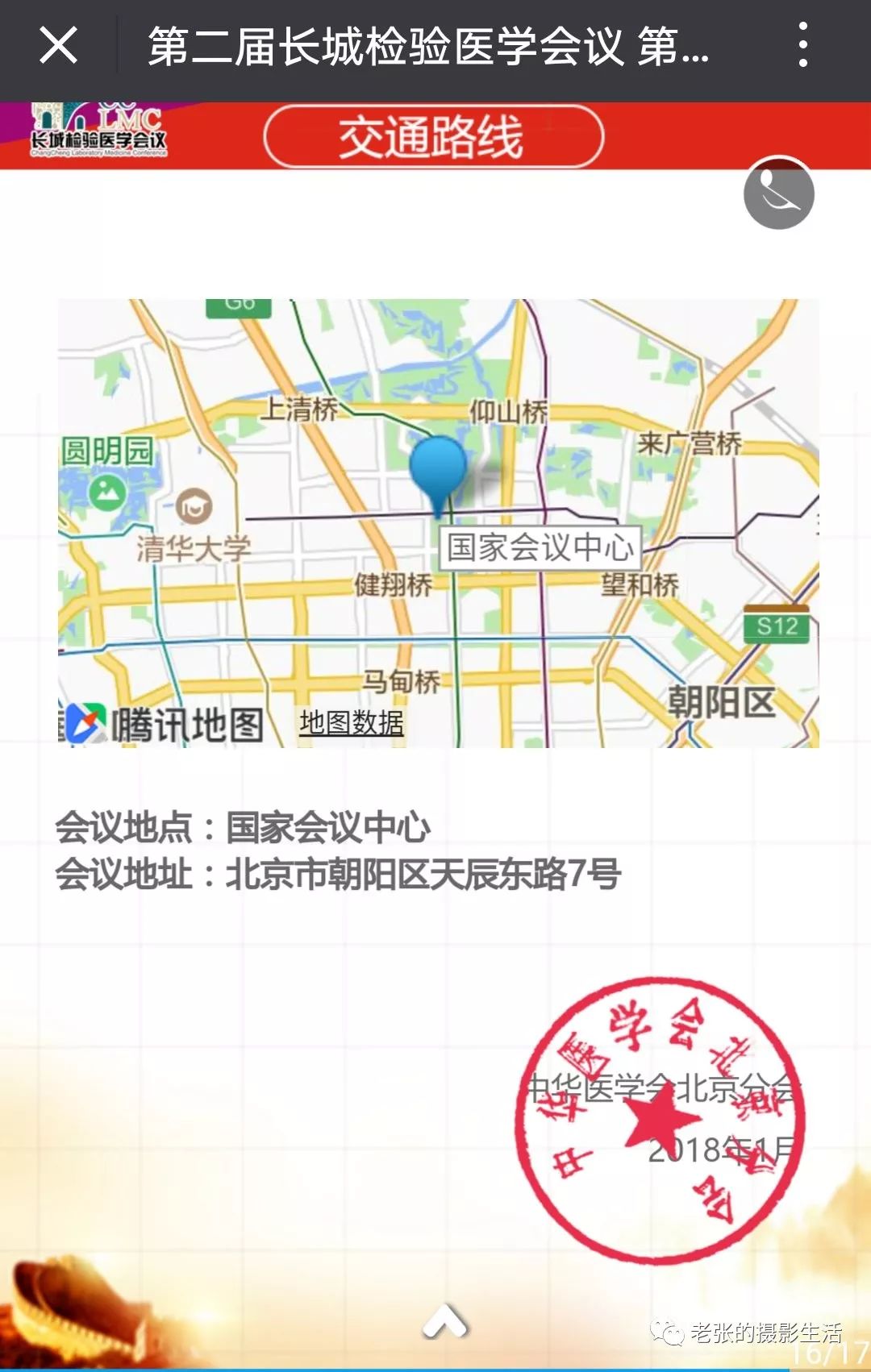Toggle the background music icon
The image size is (871, 1372).
[778, 193]
